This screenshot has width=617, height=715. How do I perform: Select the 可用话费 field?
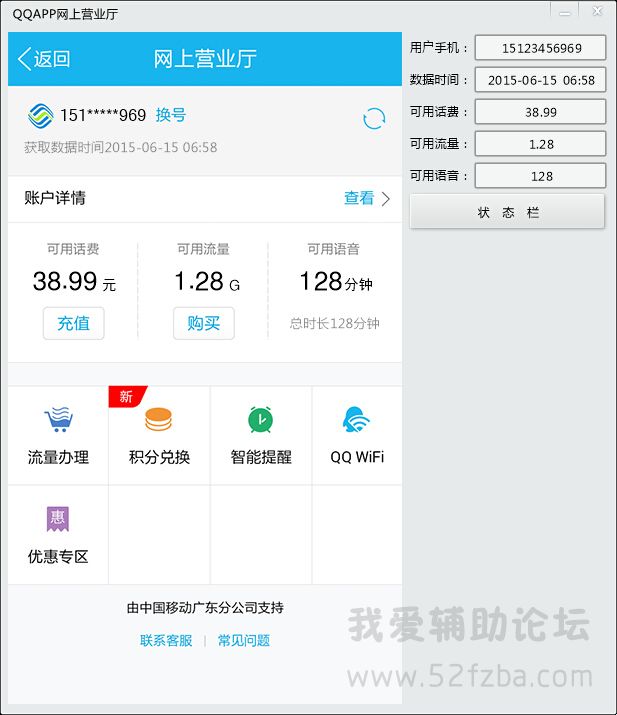click(540, 112)
